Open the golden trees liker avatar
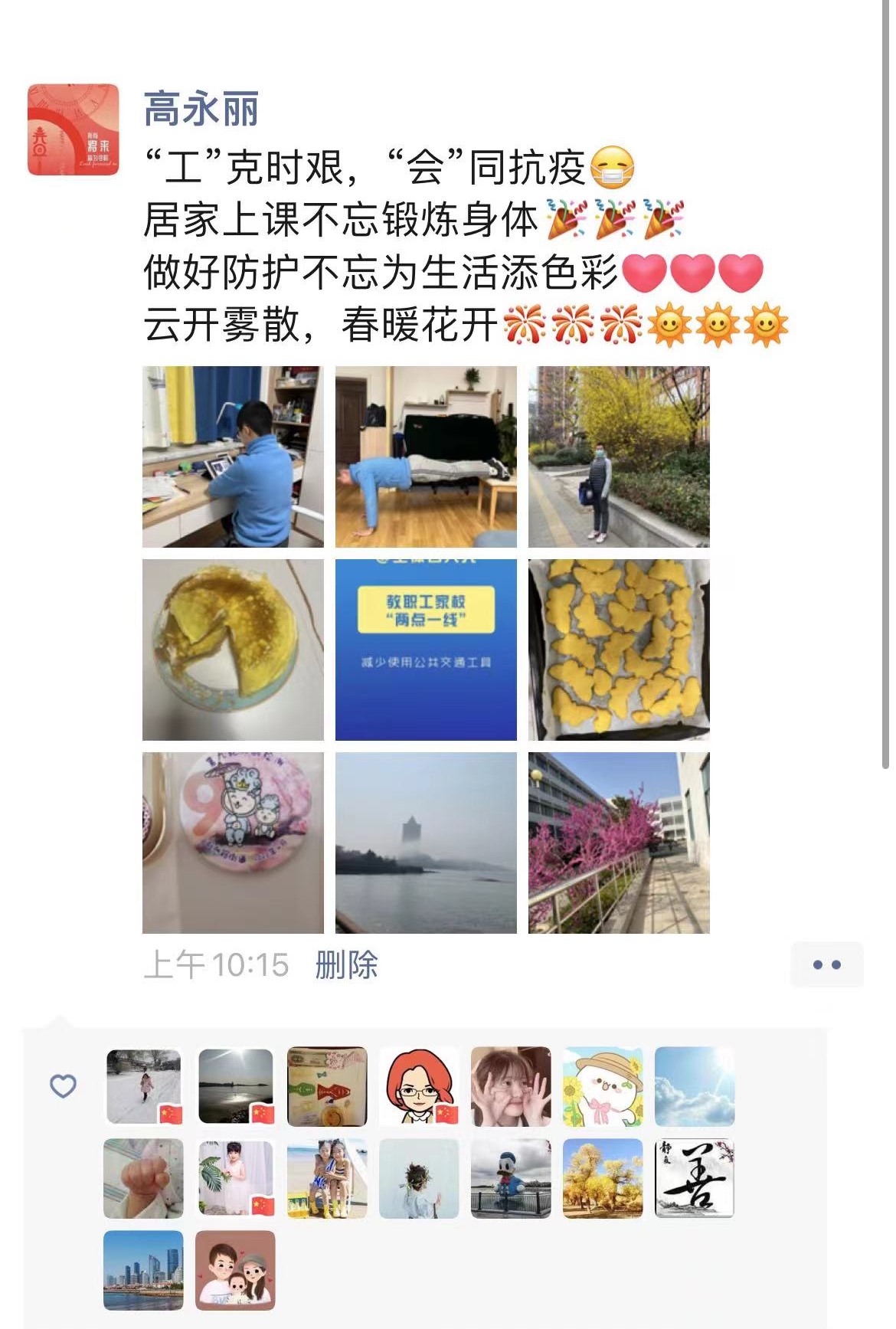Screen dimensions: 896x1329 [603, 1178]
